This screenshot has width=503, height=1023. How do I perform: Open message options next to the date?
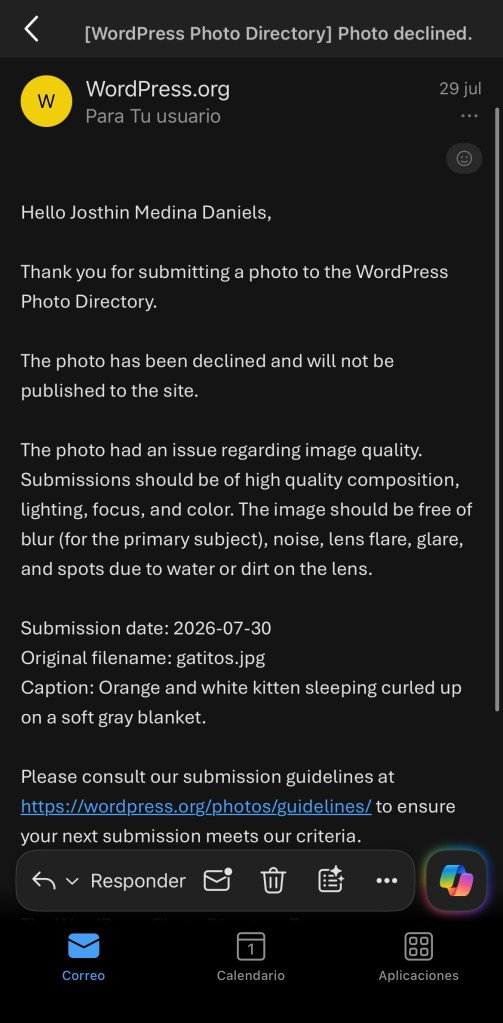469,116
